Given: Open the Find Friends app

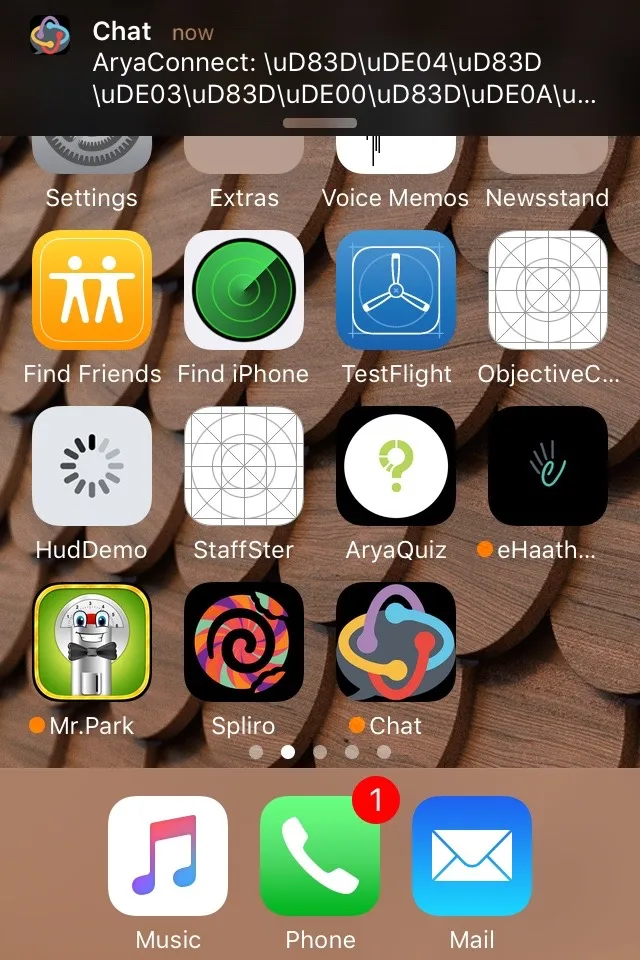Looking at the screenshot, I should coord(92,290).
